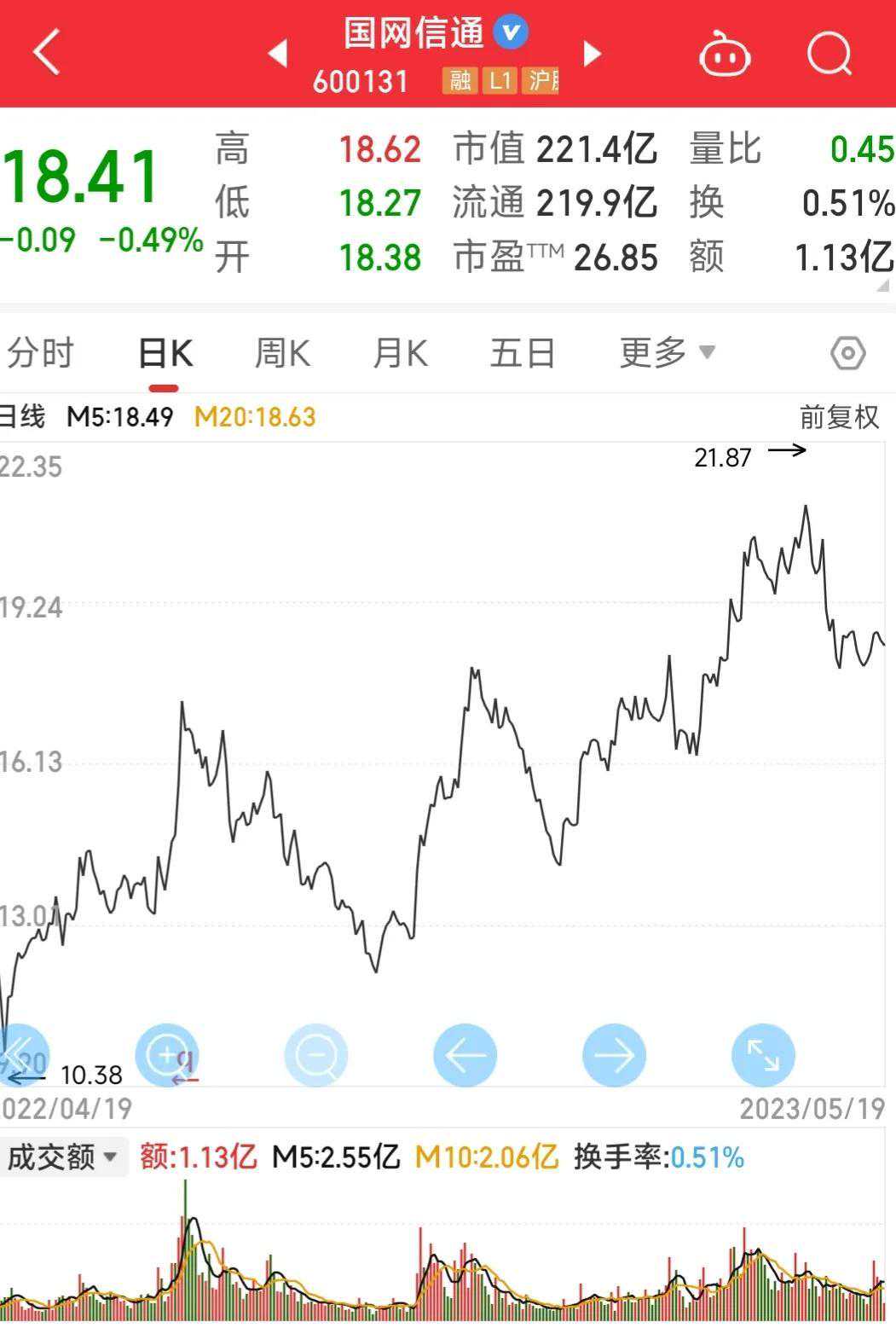Open chart settings hexagon icon
Image resolution: width=896 pixels, height=1328 pixels.
(x=847, y=353)
